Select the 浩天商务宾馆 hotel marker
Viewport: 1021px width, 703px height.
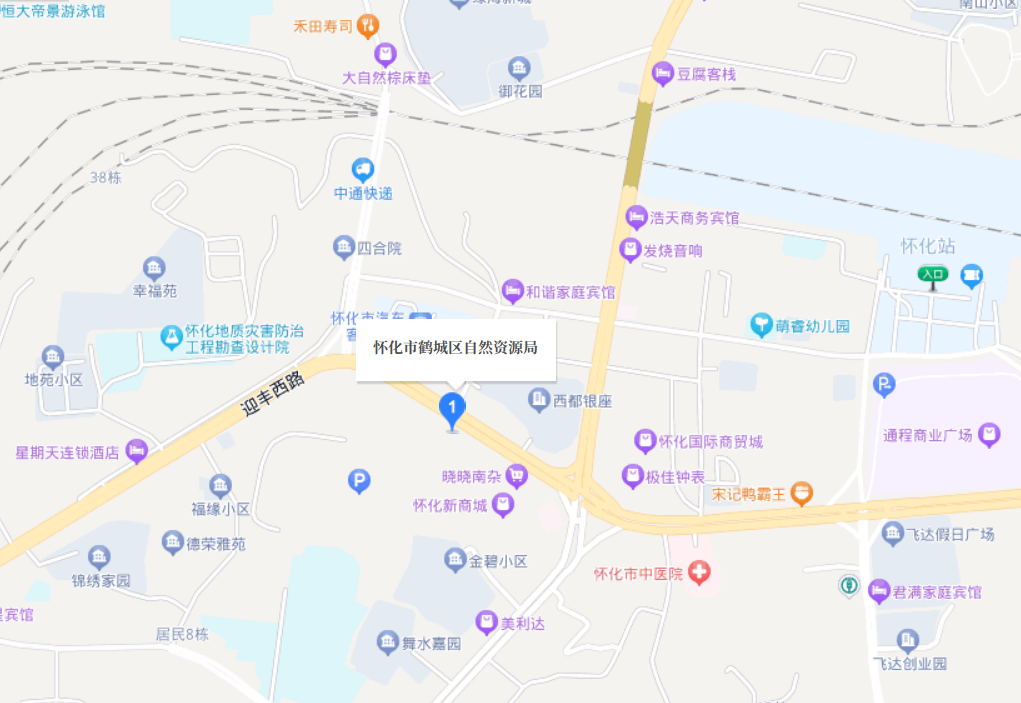[x=636, y=217]
